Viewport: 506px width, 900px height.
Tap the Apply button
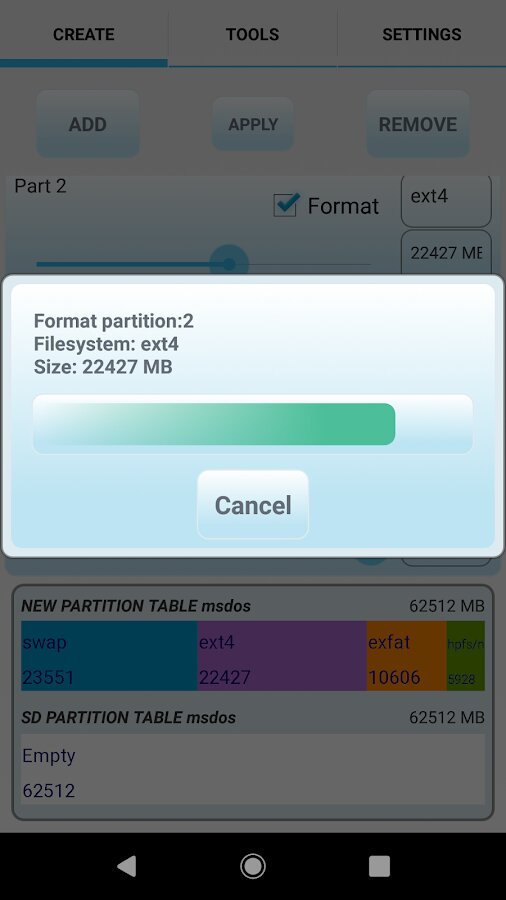coord(253,124)
